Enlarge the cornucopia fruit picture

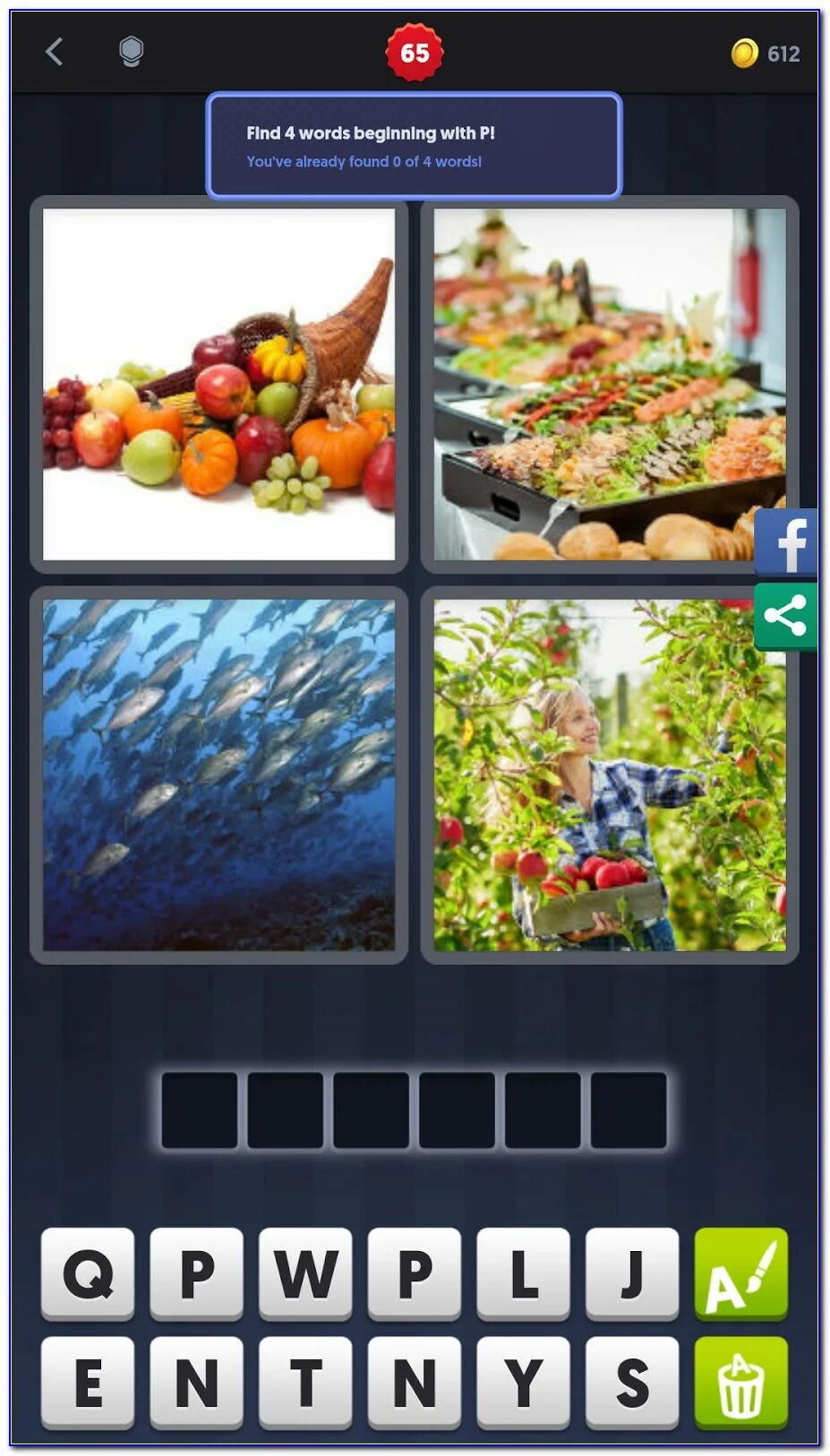coord(218,385)
